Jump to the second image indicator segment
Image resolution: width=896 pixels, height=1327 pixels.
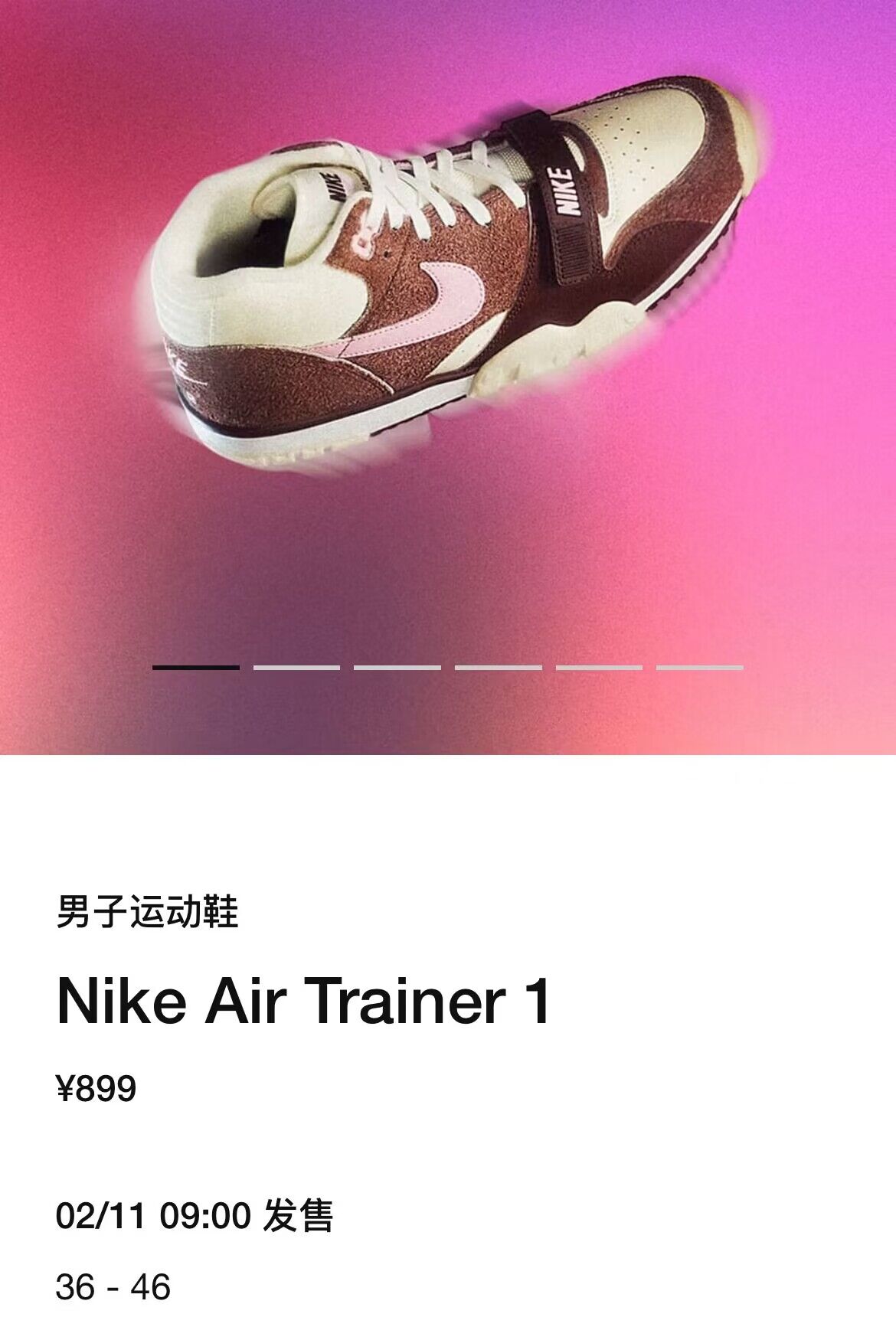(x=296, y=668)
